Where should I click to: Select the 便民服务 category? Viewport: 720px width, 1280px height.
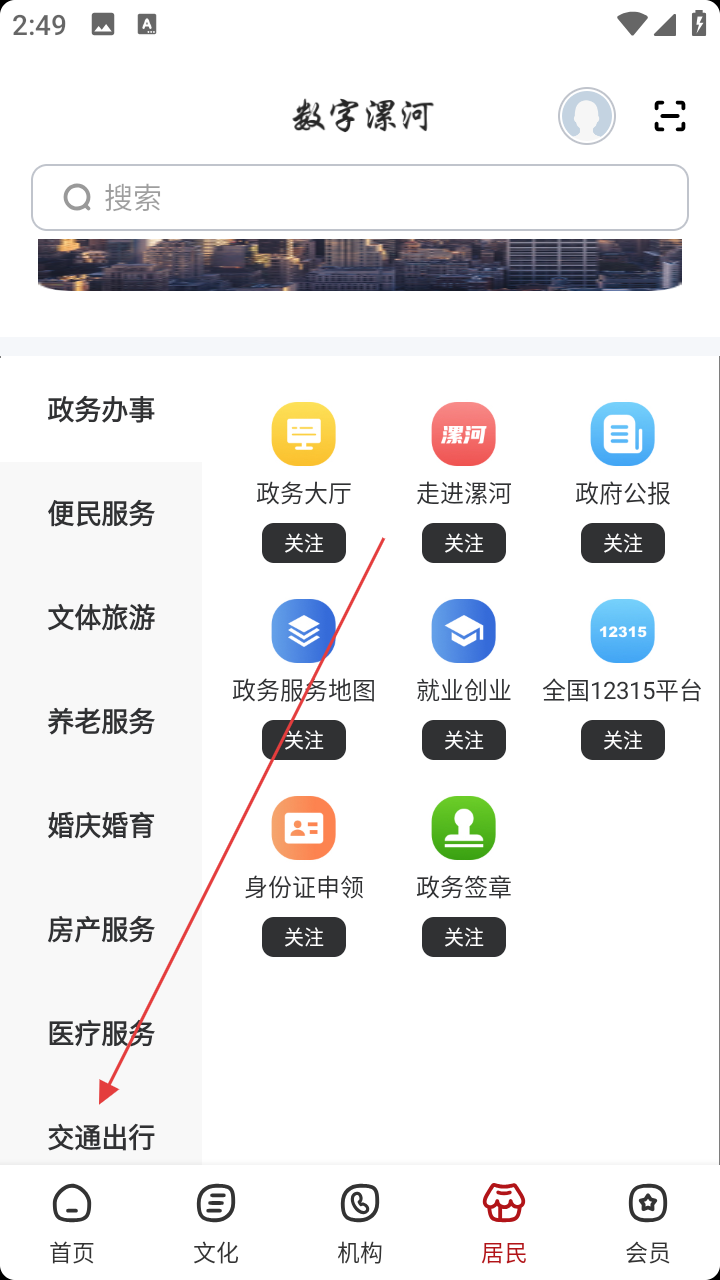[101, 514]
